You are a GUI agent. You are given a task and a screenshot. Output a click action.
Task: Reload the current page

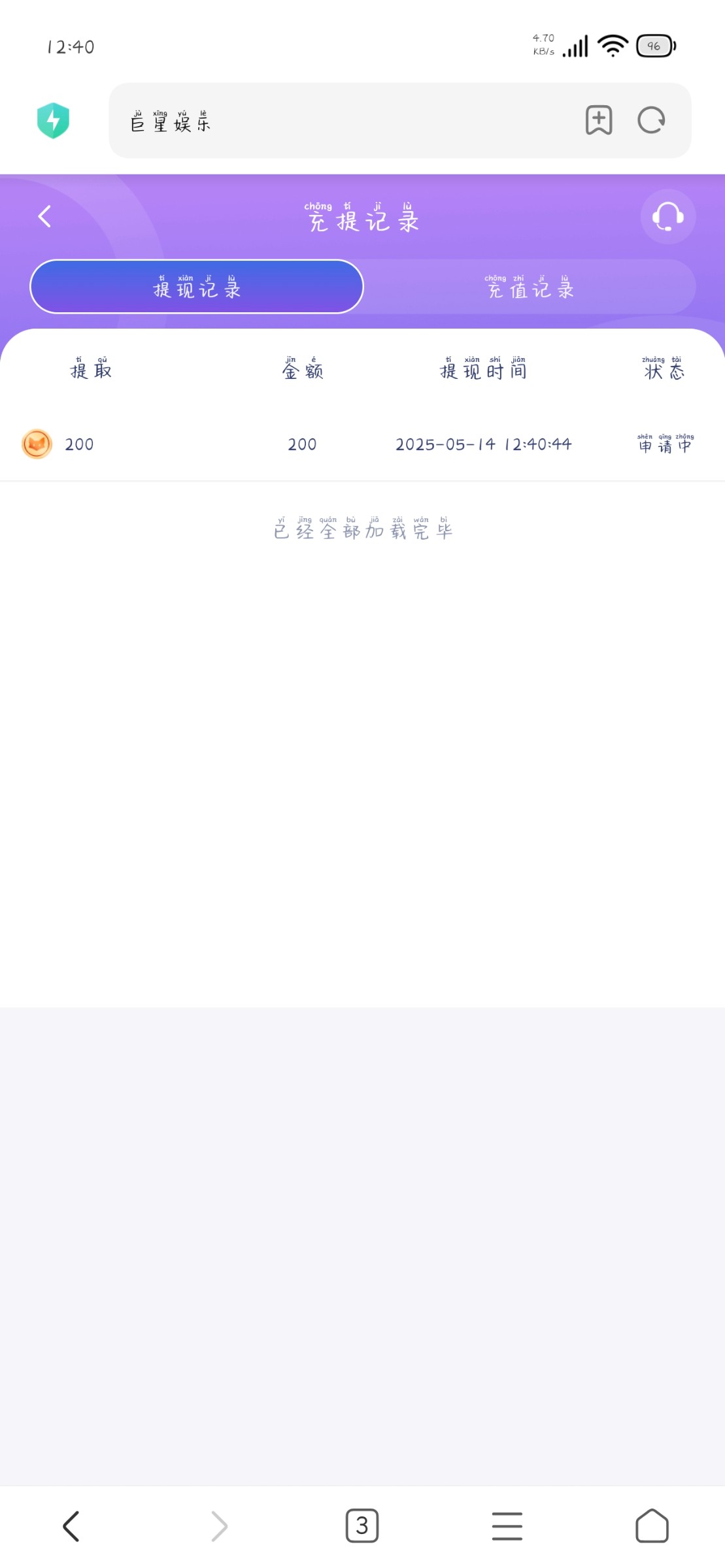click(x=651, y=120)
